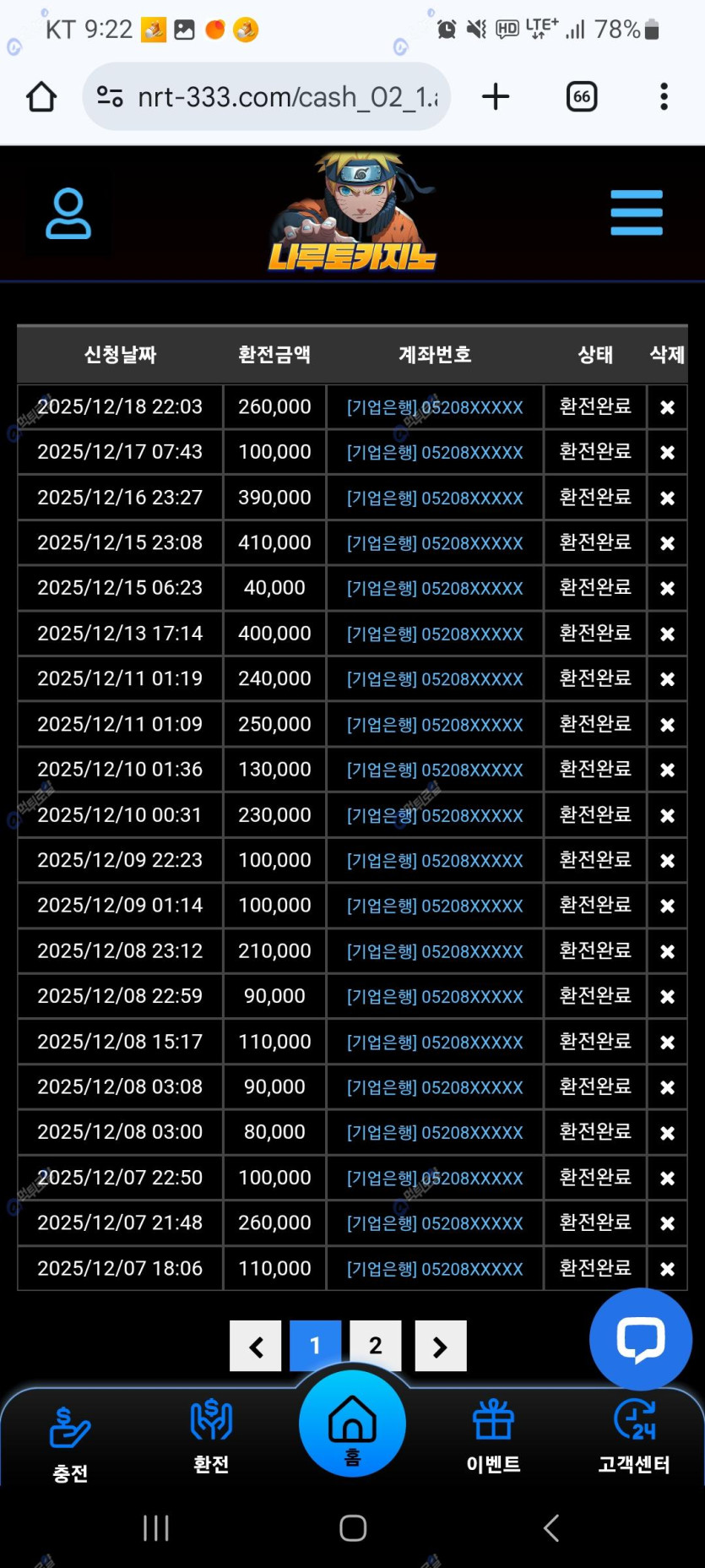Screen dimensions: 705x1568
Task: Switch to the 이벤트 tab
Action: pos(493,1436)
